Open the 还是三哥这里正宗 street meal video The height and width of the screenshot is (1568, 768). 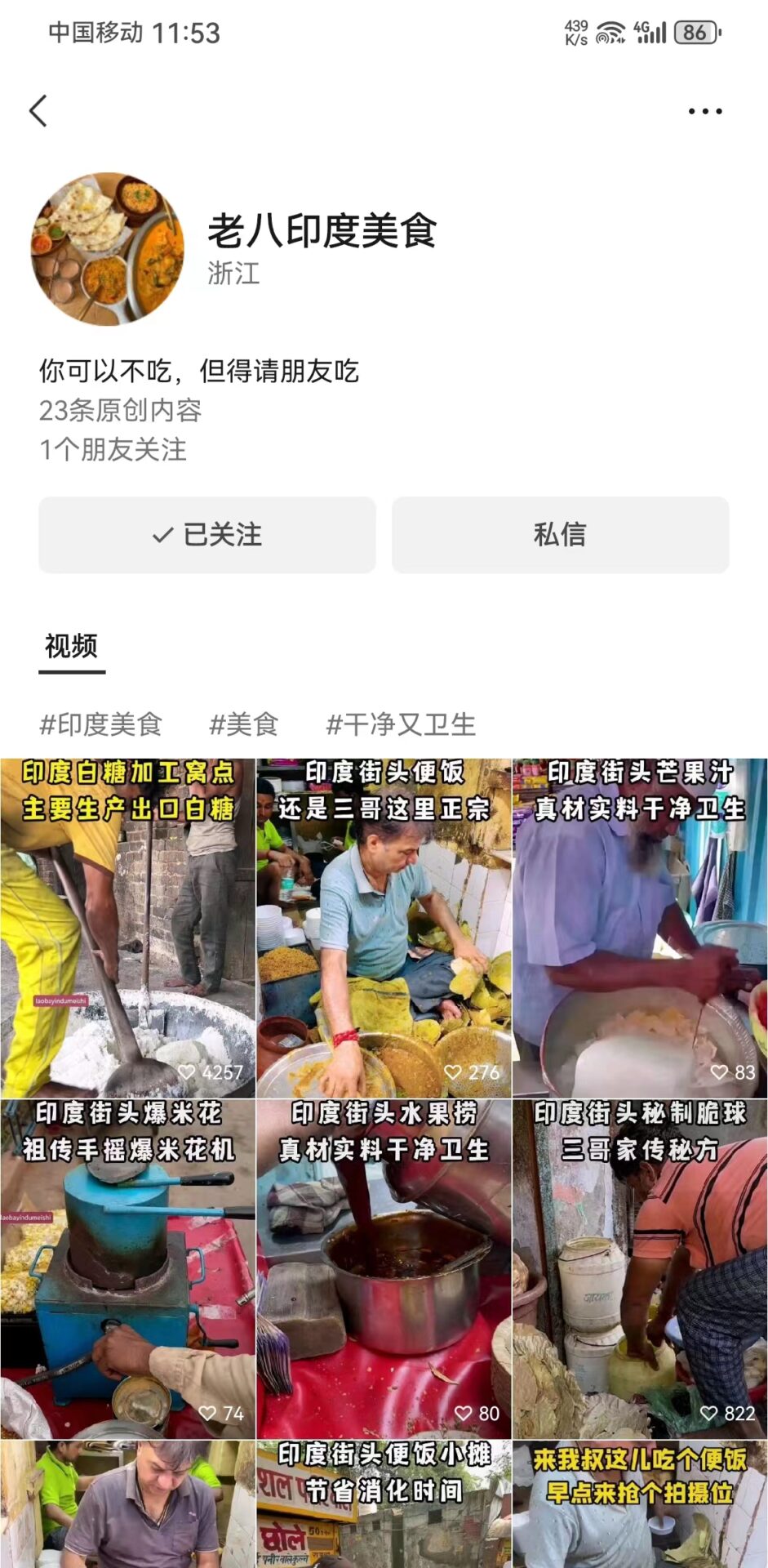point(384,928)
